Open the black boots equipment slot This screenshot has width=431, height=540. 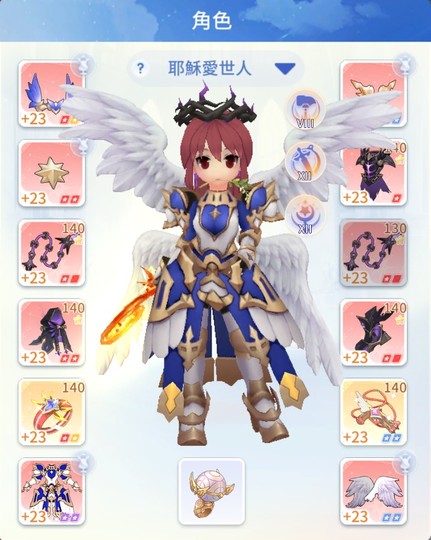tap(373, 333)
